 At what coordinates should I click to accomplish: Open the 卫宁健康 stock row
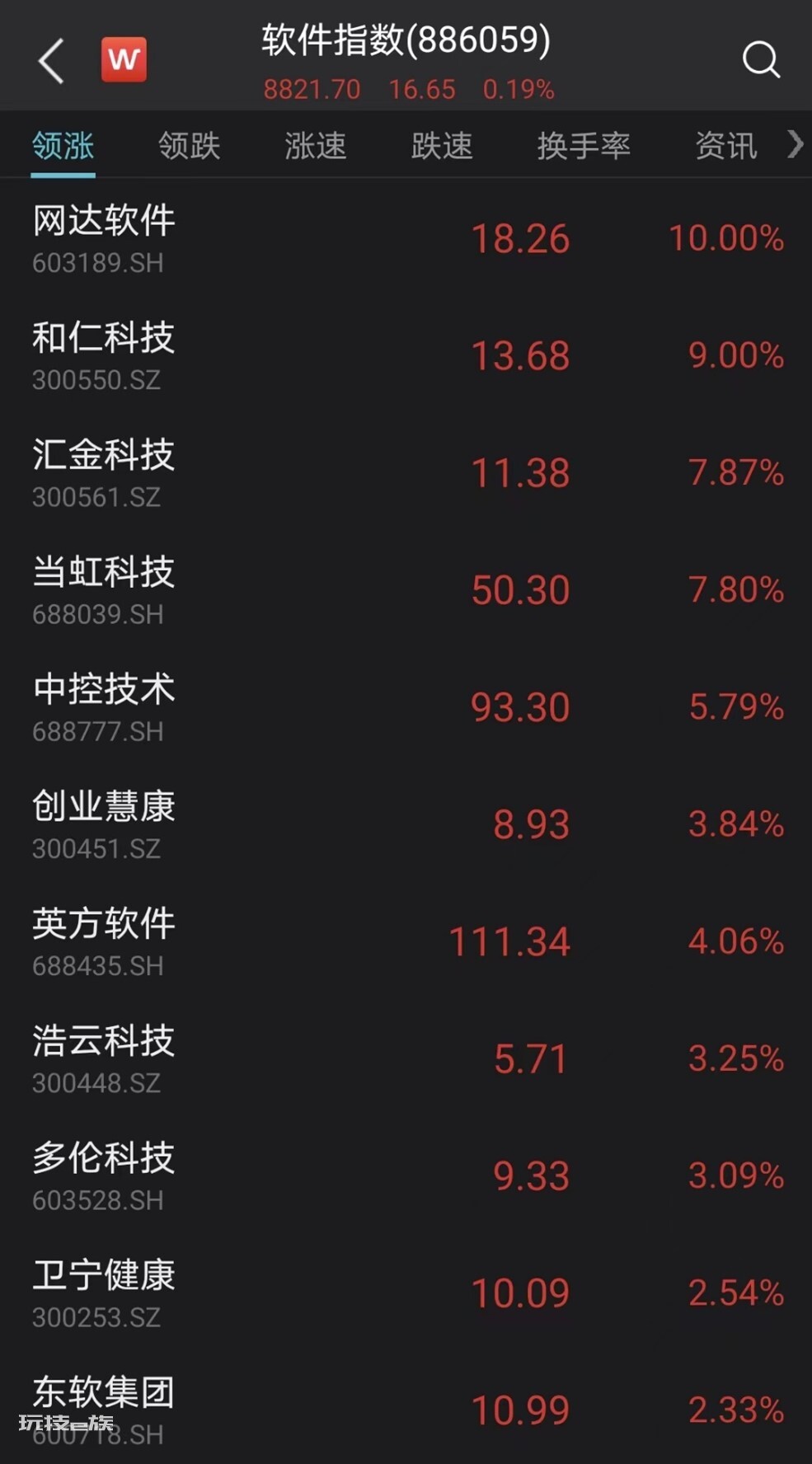pyautogui.click(x=406, y=1292)
